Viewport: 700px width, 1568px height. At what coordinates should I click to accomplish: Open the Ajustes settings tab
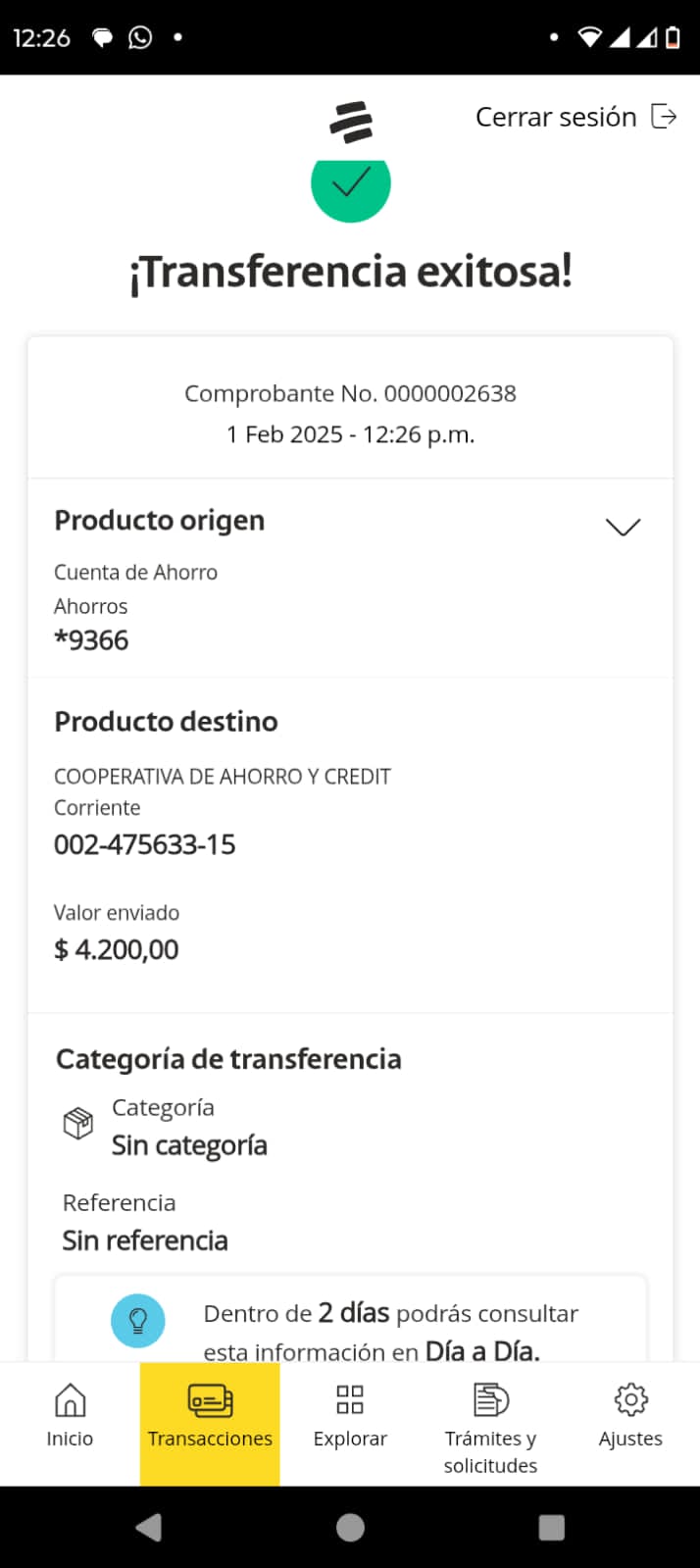[x=630, y=1417]
